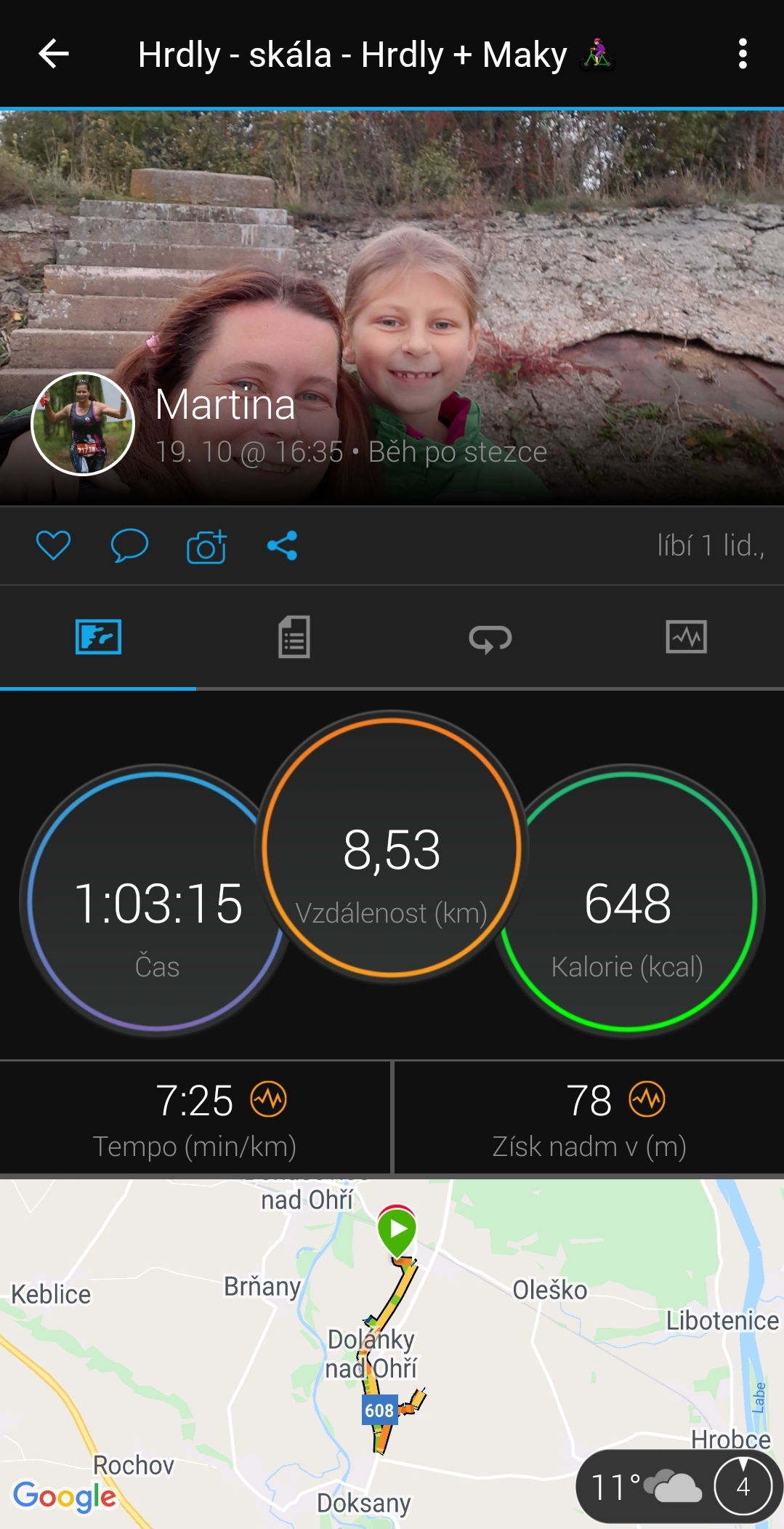Tap the Tempo 7:25 info icon
This screenshot has height=1529, width=784.
(x=269, y=1099)
